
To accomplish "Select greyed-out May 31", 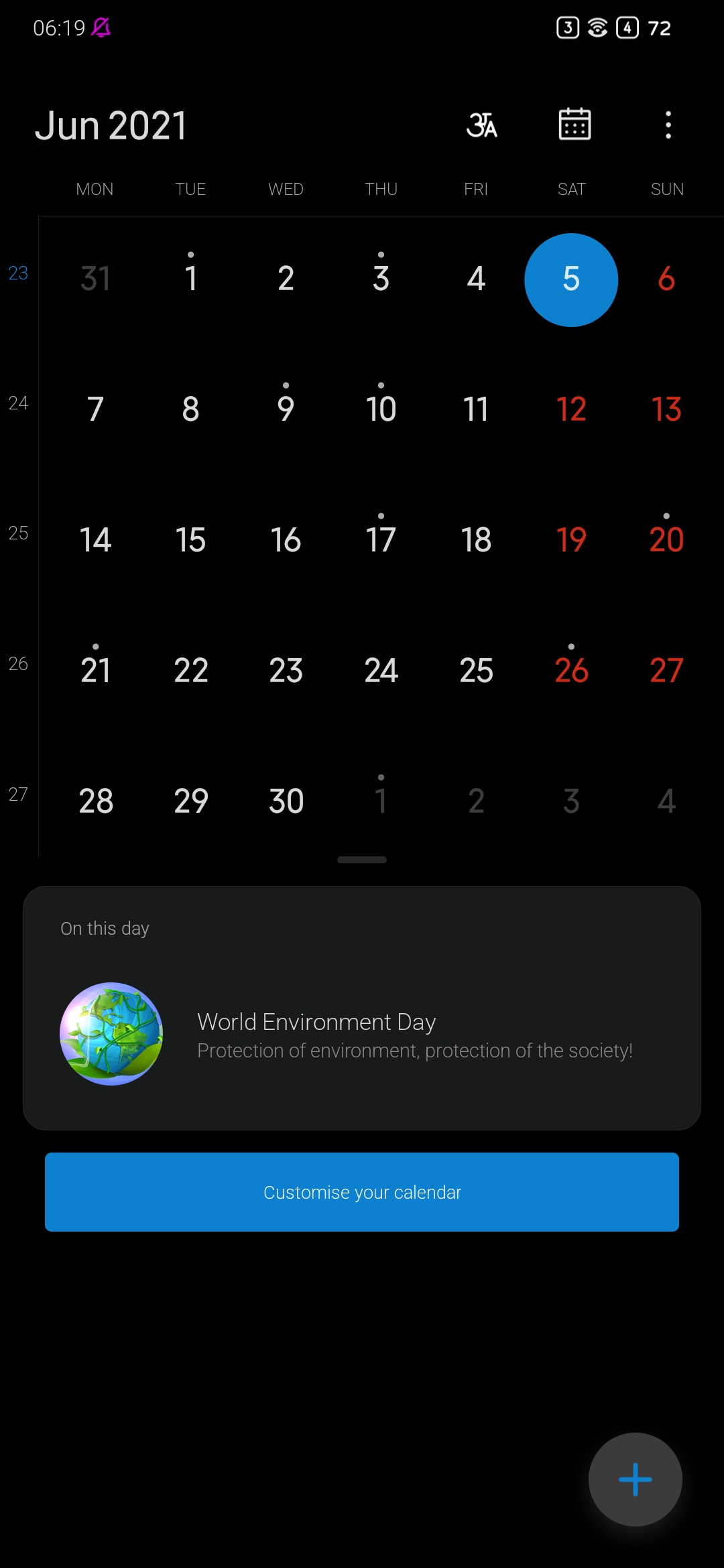I will pyautogui.click(x=96, y=279).
